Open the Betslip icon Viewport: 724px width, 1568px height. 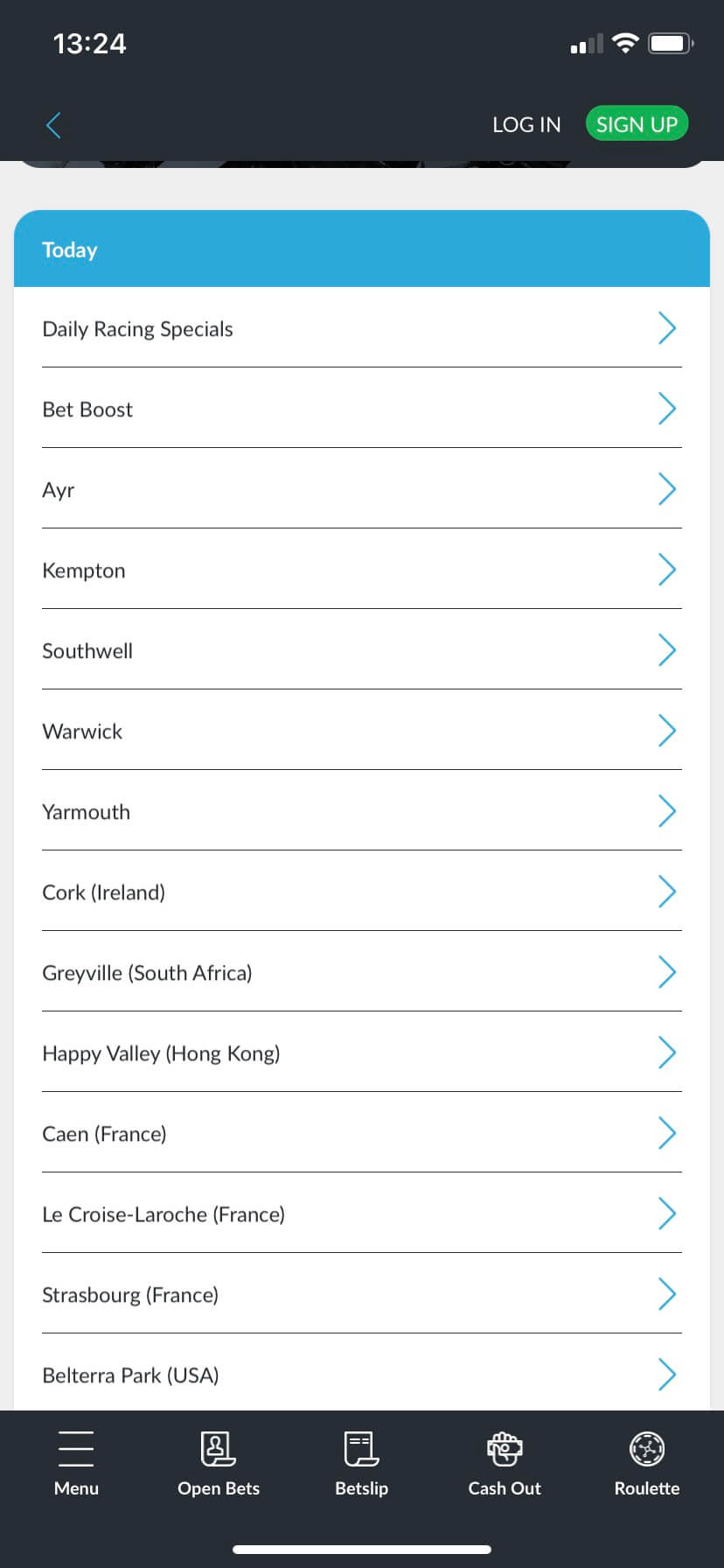361,1461
